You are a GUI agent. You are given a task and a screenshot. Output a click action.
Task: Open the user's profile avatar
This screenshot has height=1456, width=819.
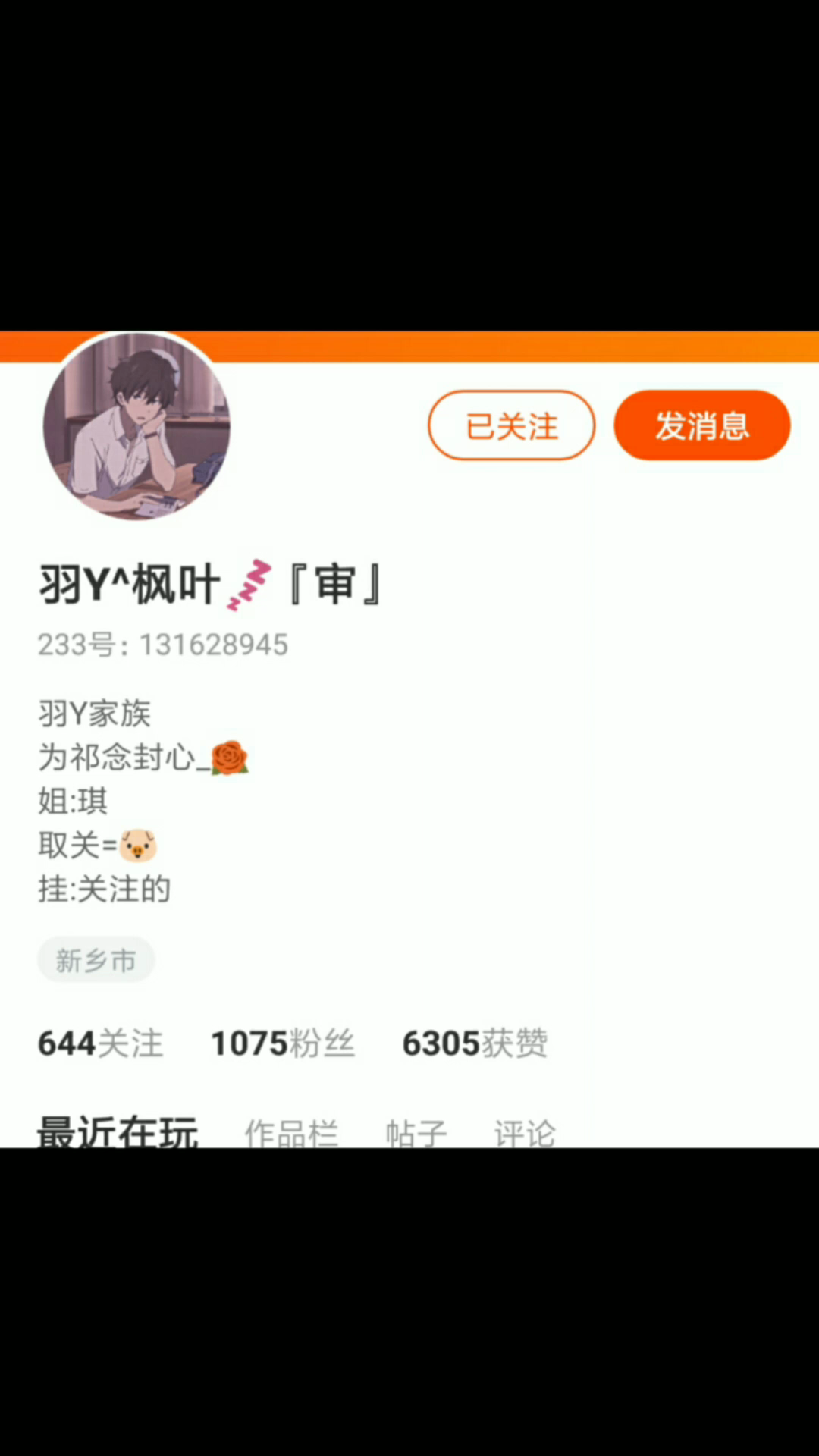pyautogui.click(x=136, y=426)
